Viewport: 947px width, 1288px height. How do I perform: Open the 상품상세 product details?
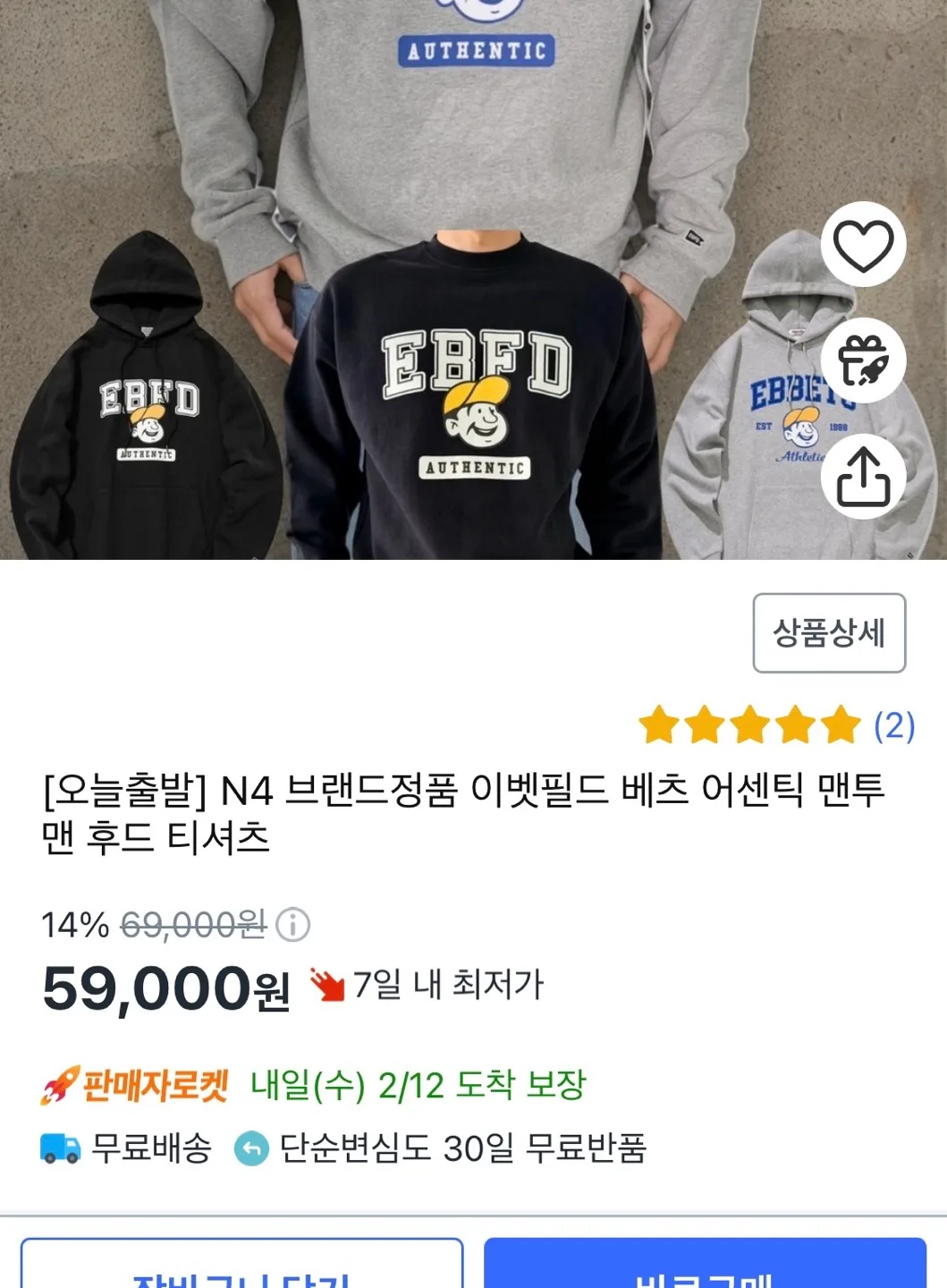[x=829, y=633]
